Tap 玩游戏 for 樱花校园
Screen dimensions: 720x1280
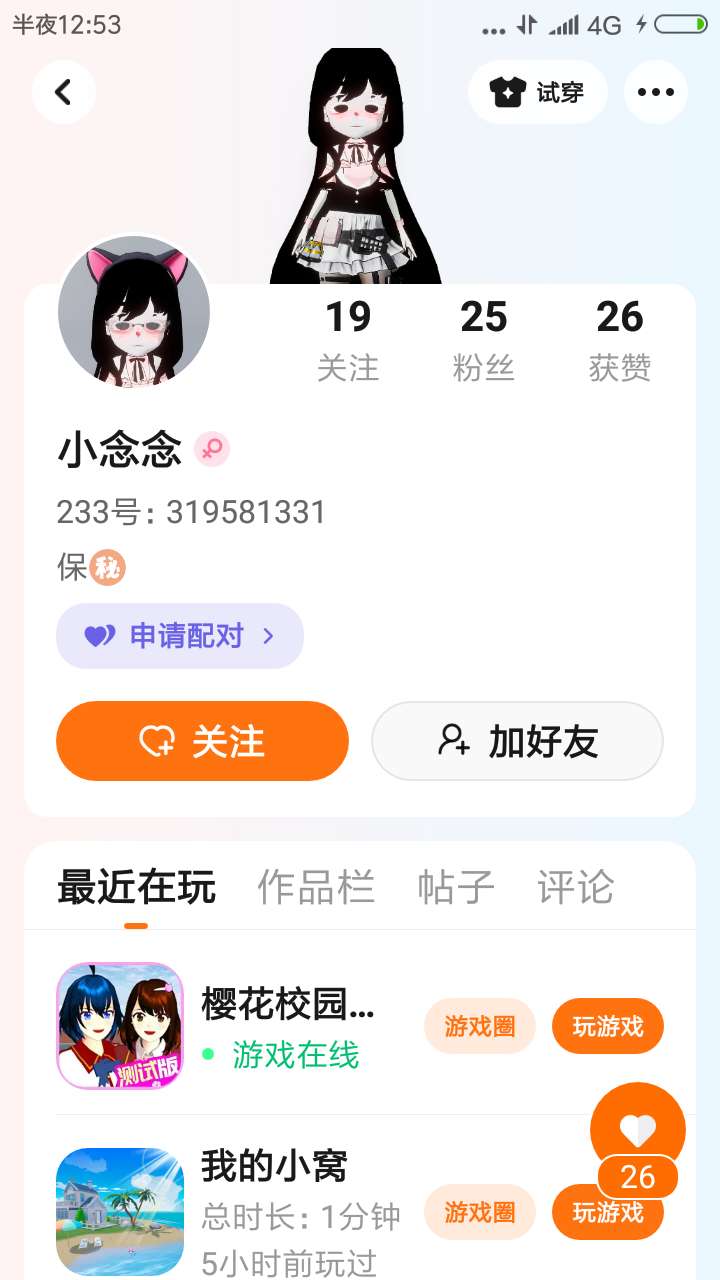click(x=608, y=1026)
